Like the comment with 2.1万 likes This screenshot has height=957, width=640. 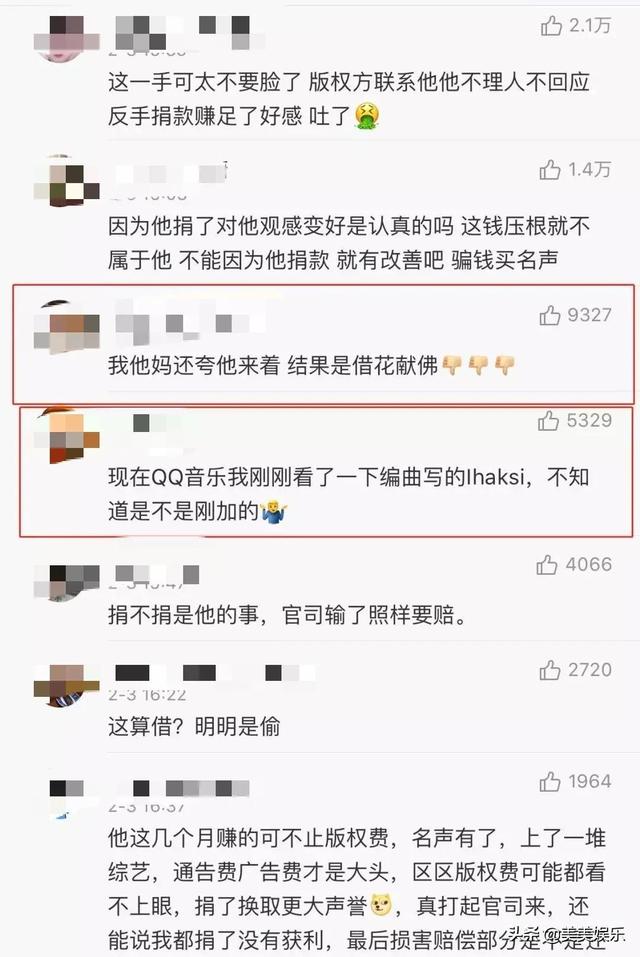(x=551, y=26)
